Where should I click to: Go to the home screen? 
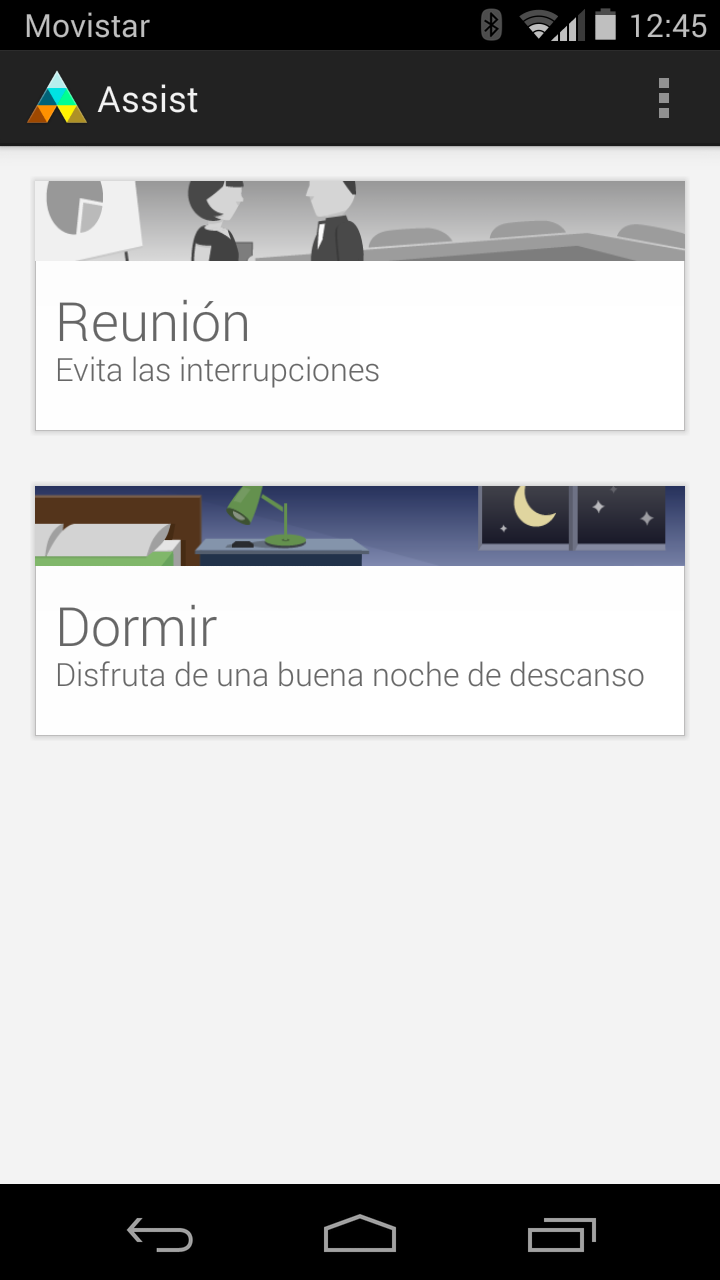pyautogui.click(x=360, y=1234)
